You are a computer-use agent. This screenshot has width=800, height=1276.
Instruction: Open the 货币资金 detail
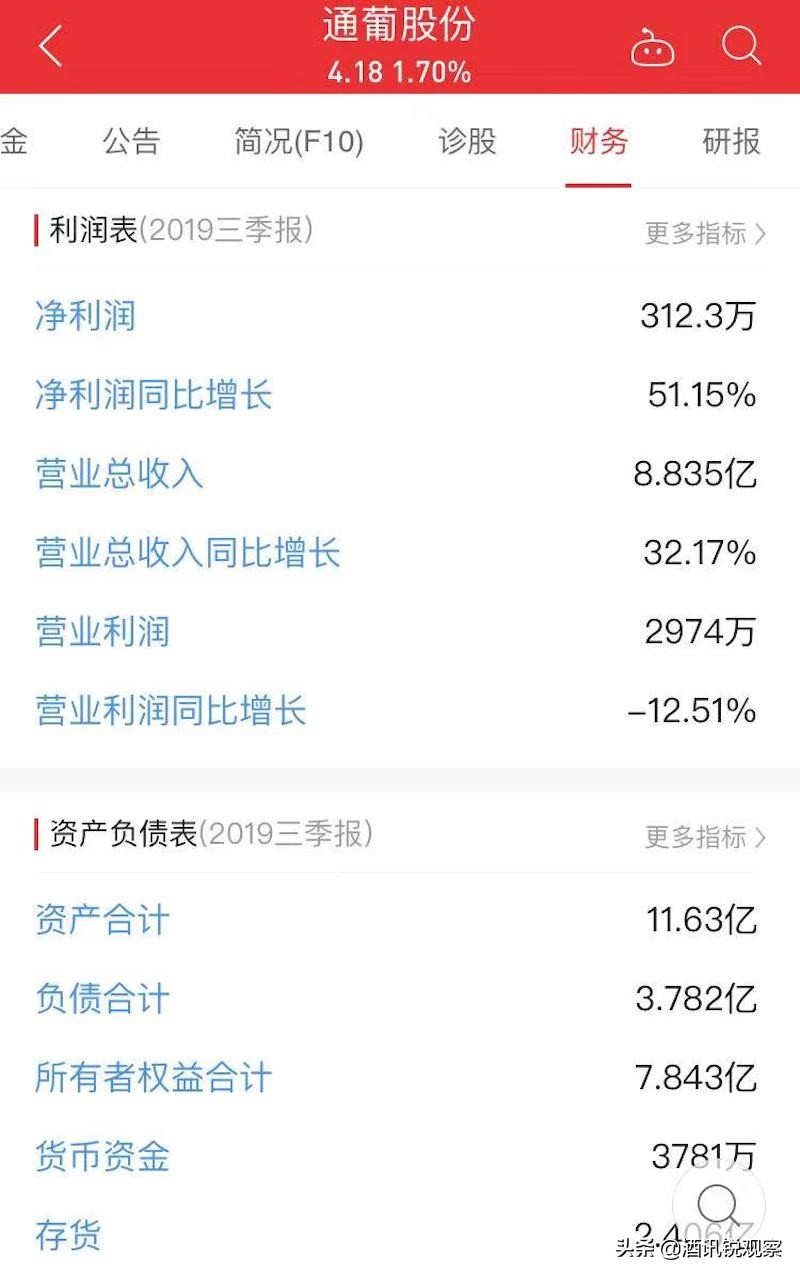click(101, 1157)
